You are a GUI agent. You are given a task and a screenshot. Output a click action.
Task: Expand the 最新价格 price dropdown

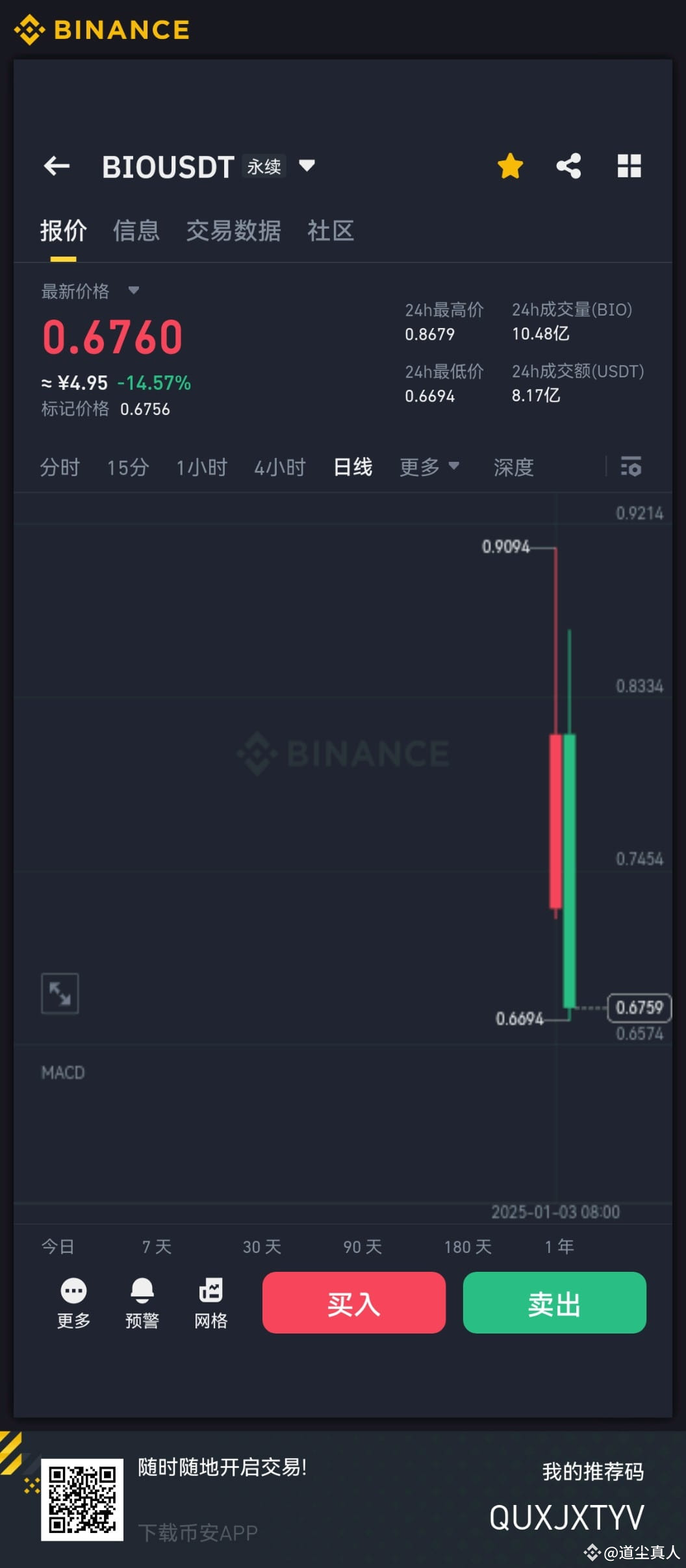[x=134, y=292]
